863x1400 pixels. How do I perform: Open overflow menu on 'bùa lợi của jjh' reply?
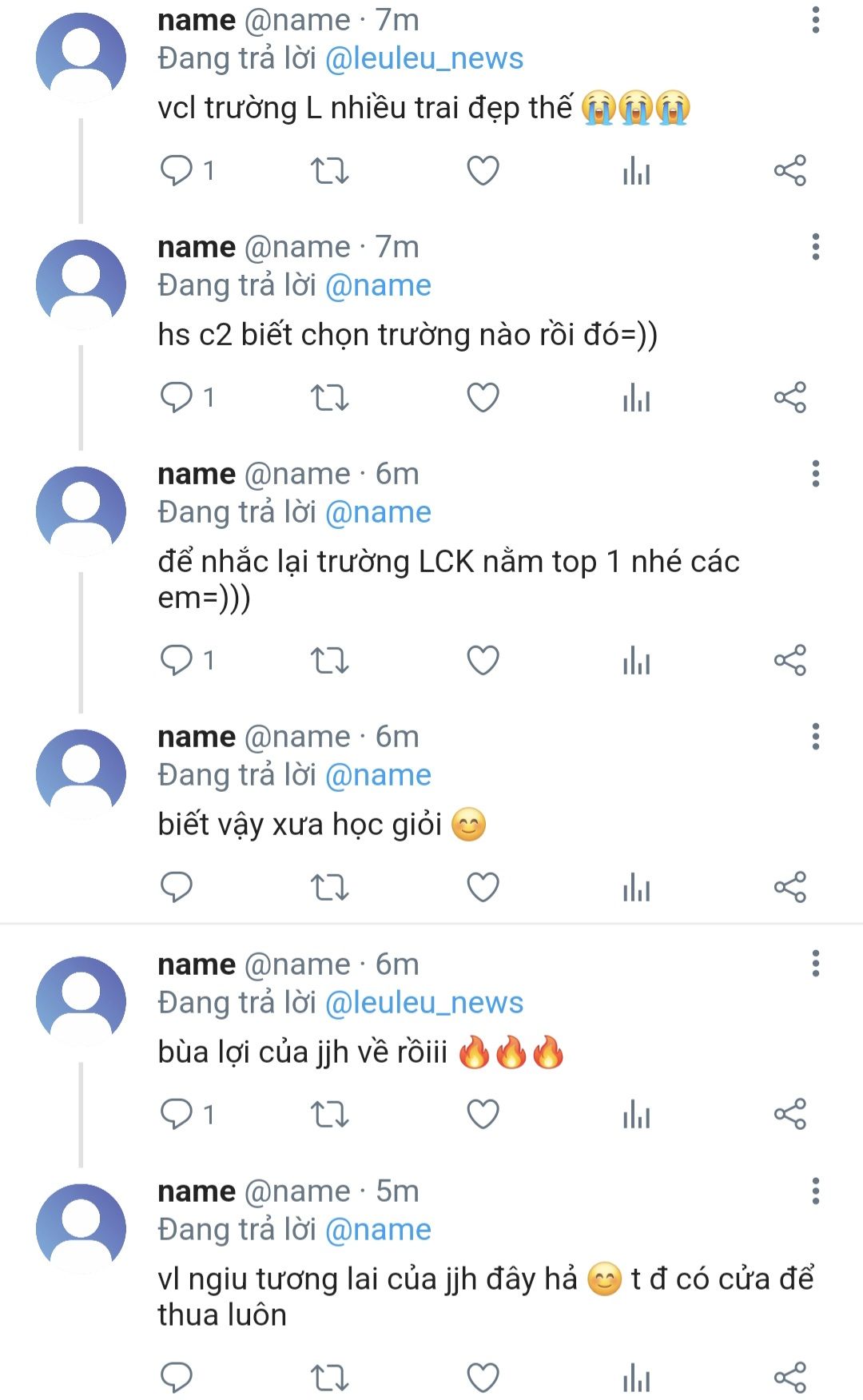click(x=815, y=964)
